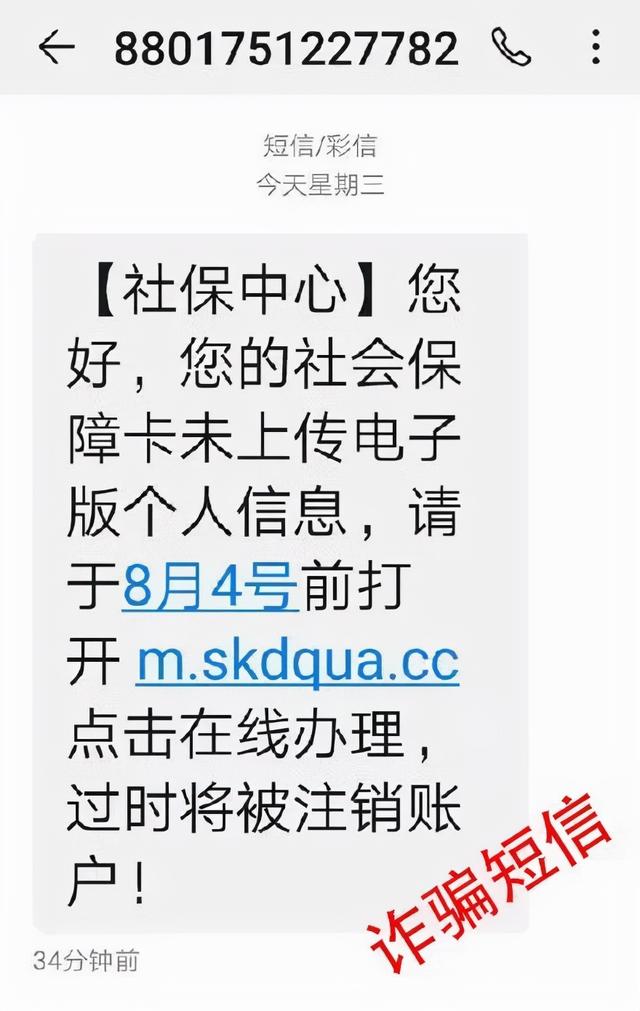
Task: Call the number 8801751227782
Action: 513,46
